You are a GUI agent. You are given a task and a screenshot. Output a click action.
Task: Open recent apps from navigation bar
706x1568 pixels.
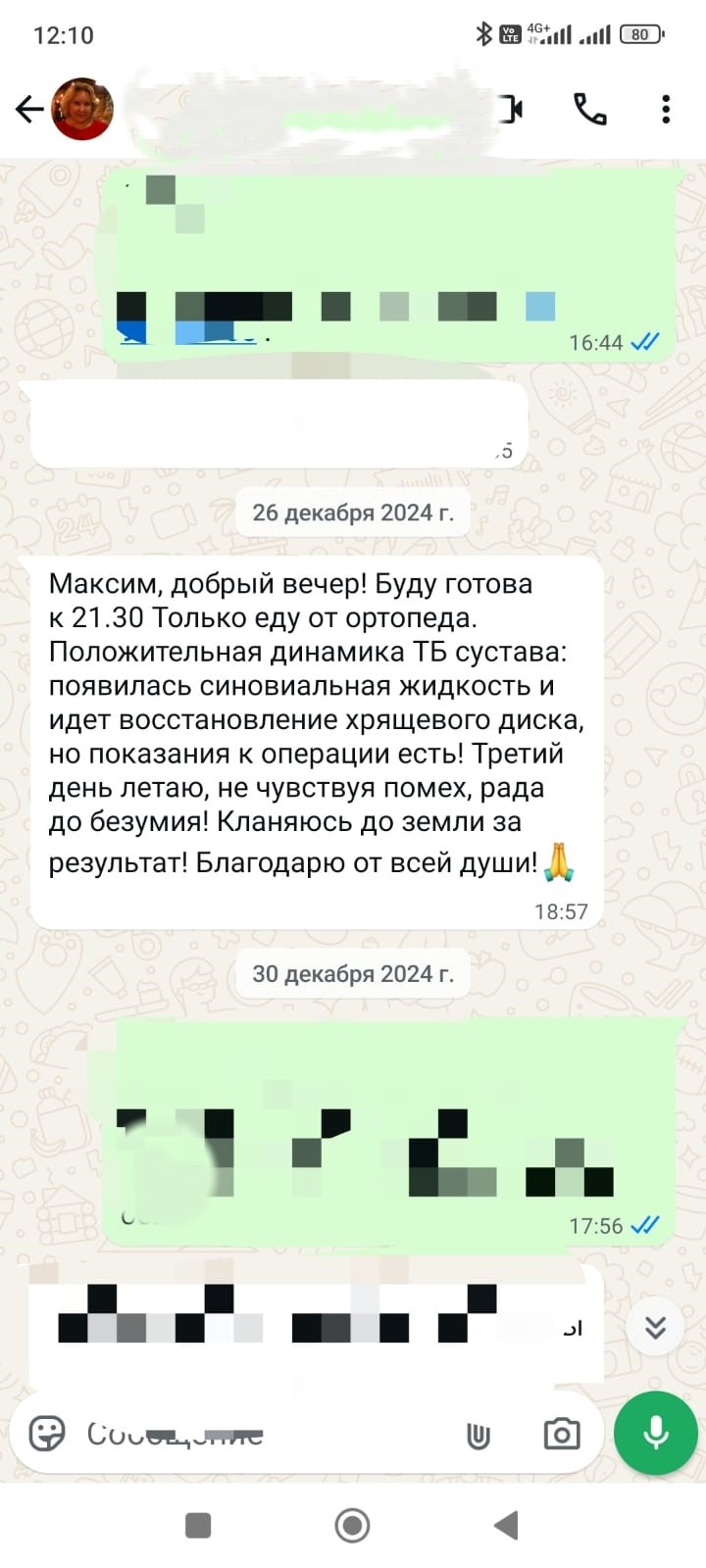click(x=198, y=1525)
